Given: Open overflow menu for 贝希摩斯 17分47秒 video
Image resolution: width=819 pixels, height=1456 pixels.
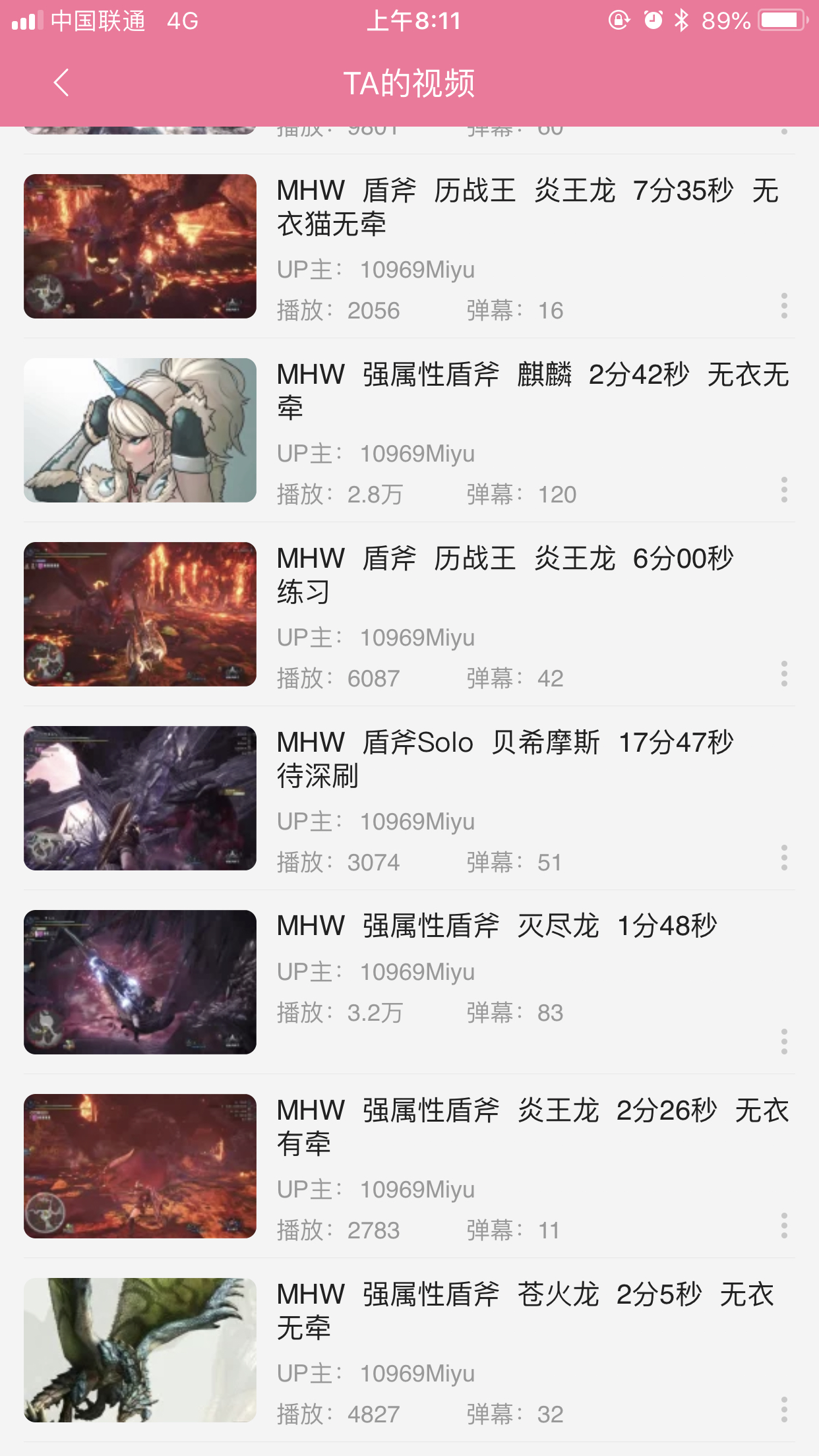Looking at the screenshot, I should tap(783, 858).
